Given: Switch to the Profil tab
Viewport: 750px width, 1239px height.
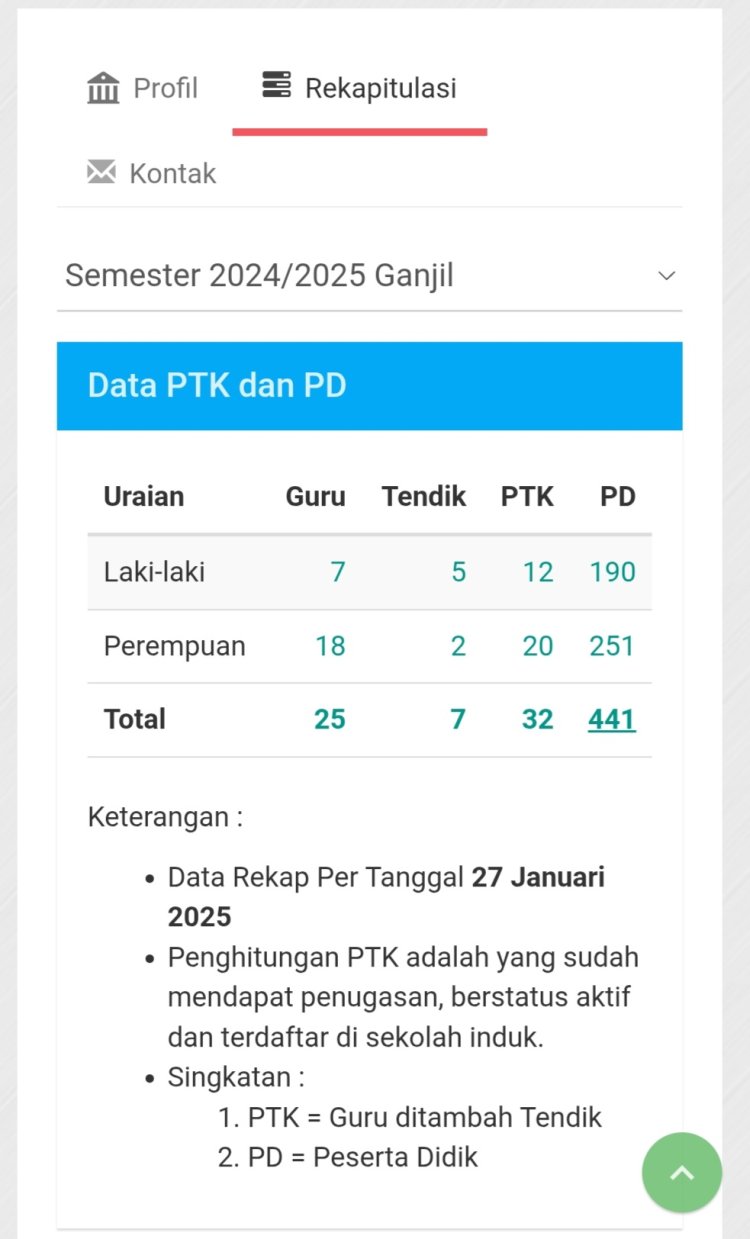Looking at the screenshot, I should pos(143,88).
